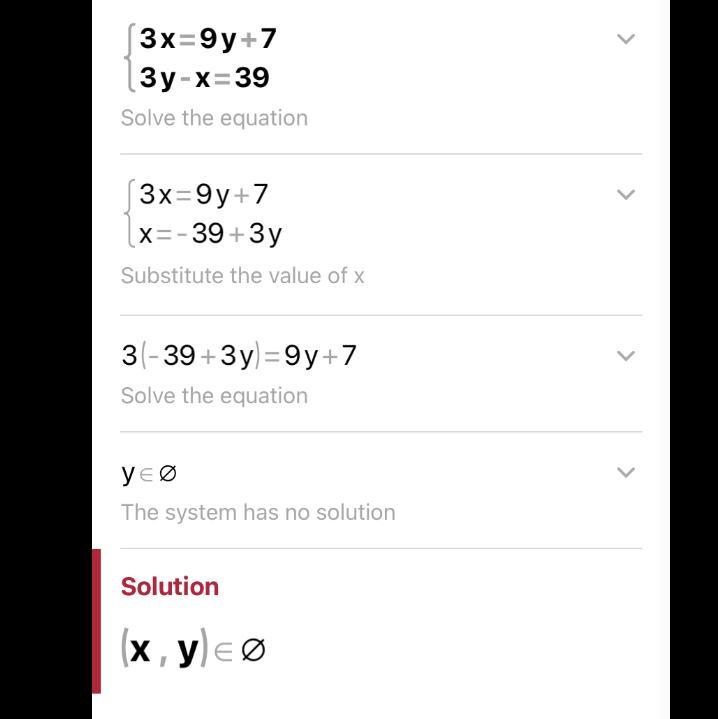
Task: Expand the first step with 3y-x=39
Action: 626,40
